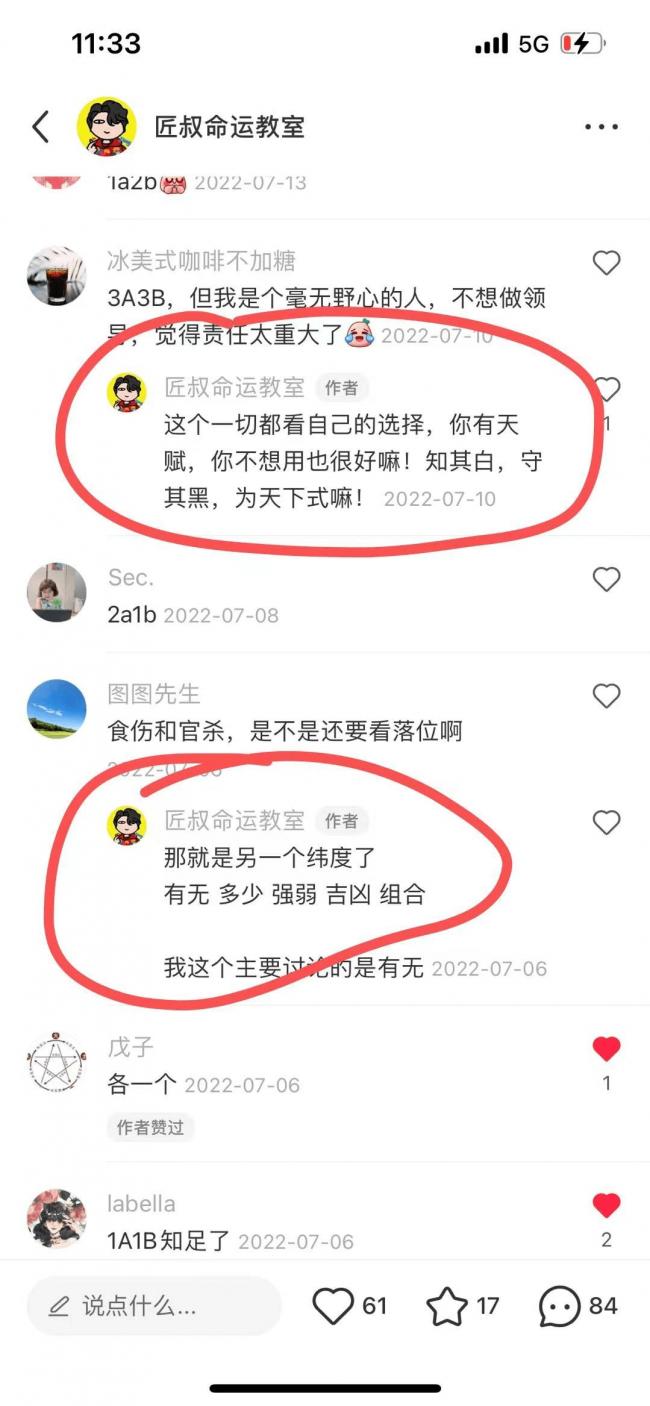Like 图图先生's comment about 食伤和官杀
The width and height of the screenshot is (650, 1406).
coord(607,695)
